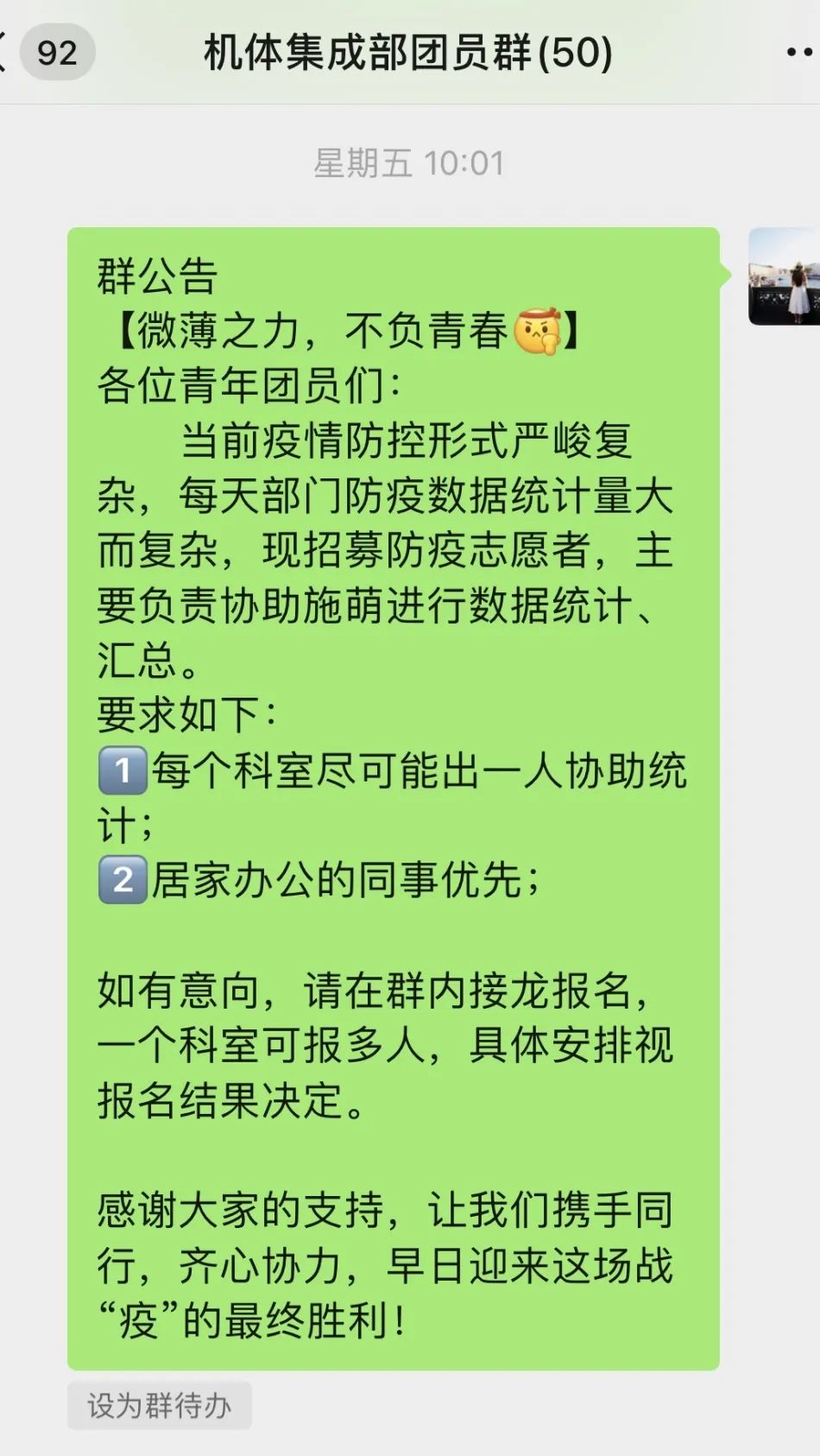
Task: Open the sender's profile avatar
Action: tap(784, 276)
